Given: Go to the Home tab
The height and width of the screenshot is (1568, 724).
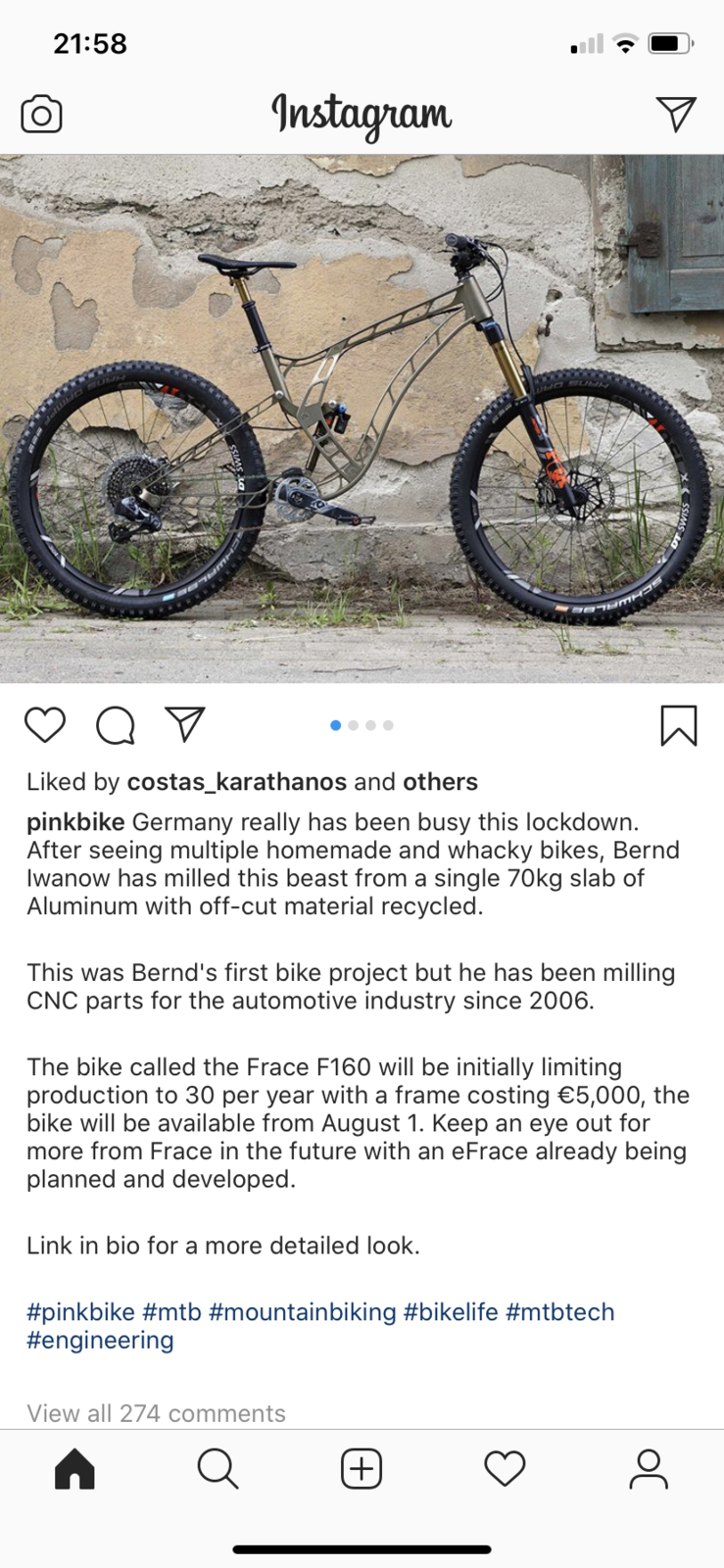Looking at the screenshot, I should tap(74, 1469).
